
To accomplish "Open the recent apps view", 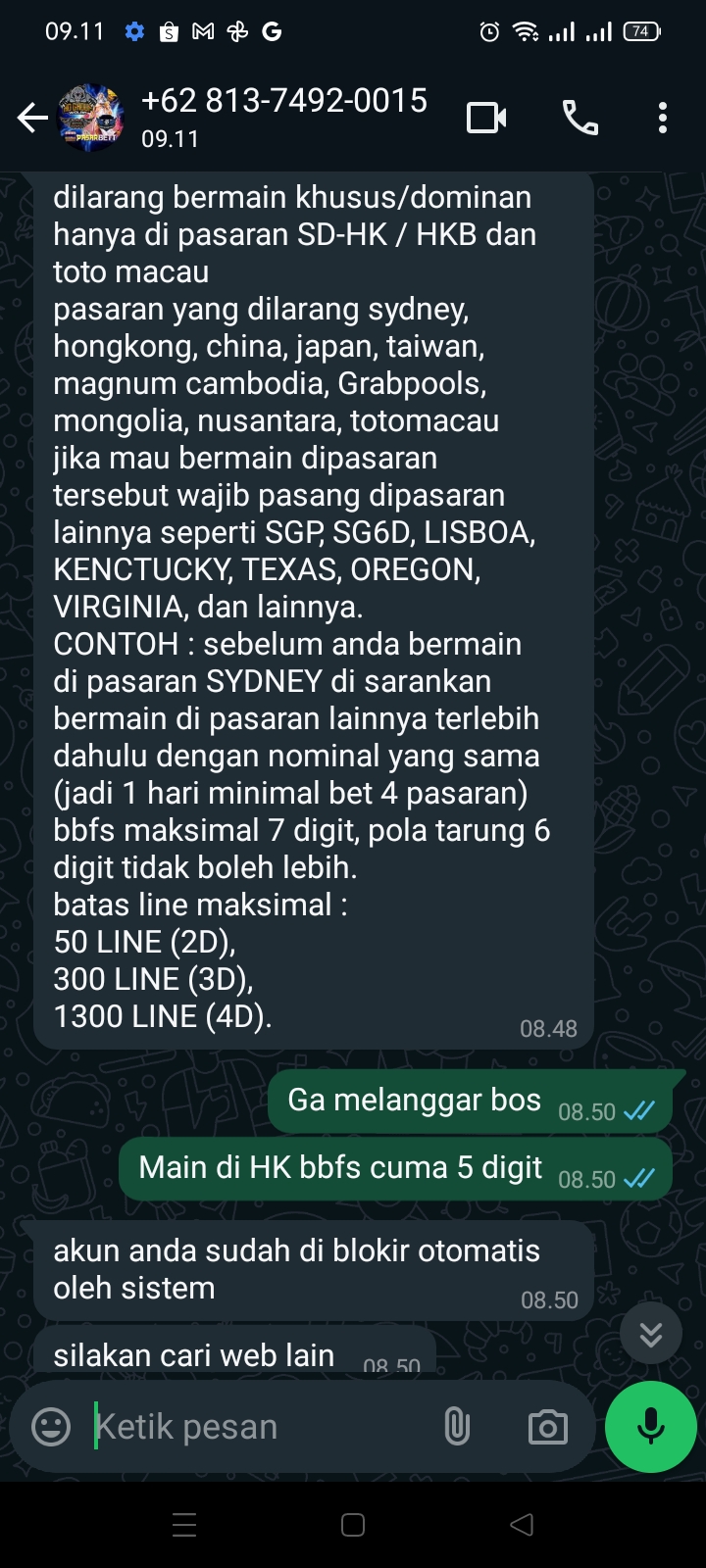I will [184, 1525].
